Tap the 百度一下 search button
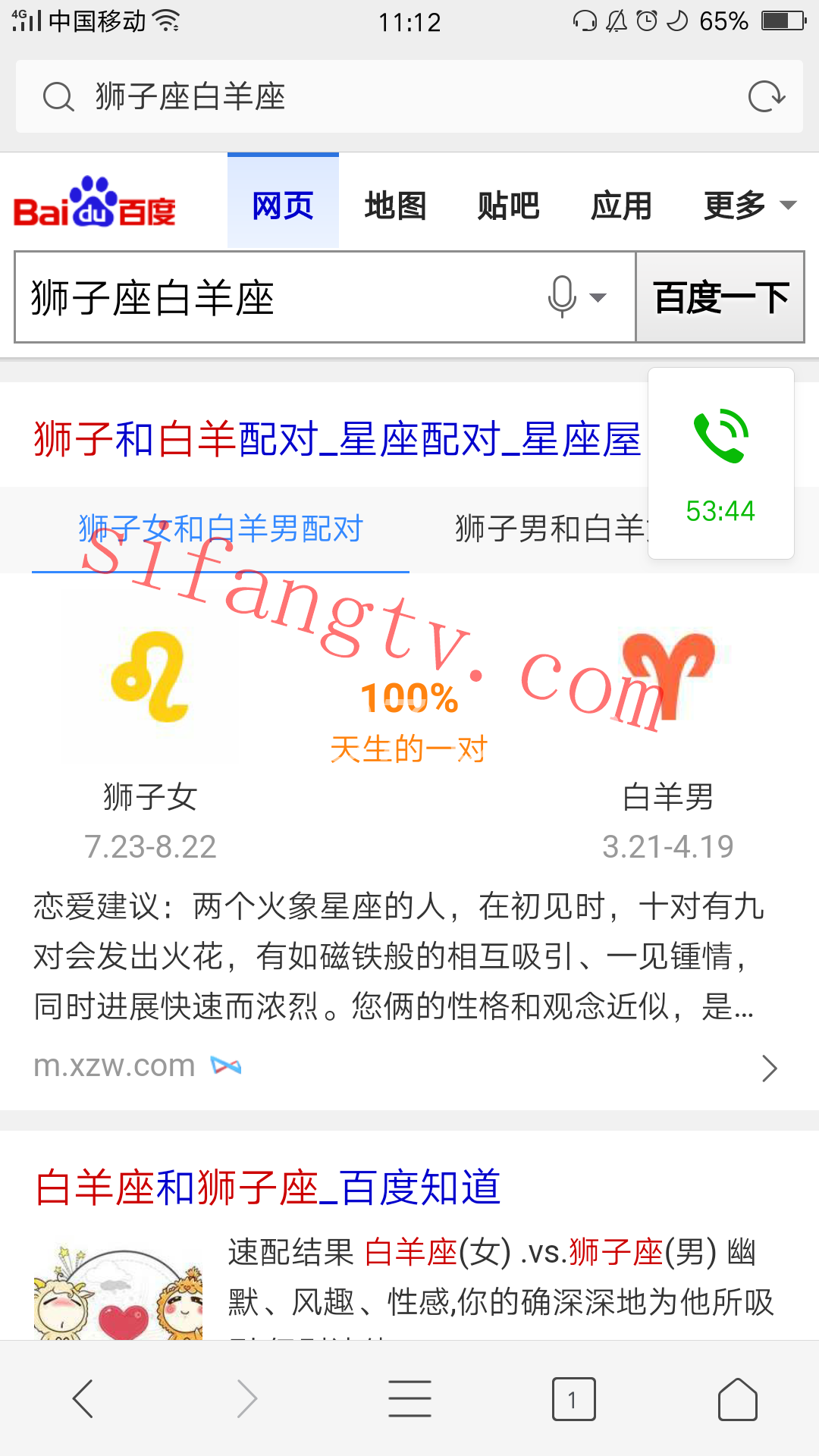Image resolution: width=819 pixels, height=1456 pixels. [x=720, y=297]
